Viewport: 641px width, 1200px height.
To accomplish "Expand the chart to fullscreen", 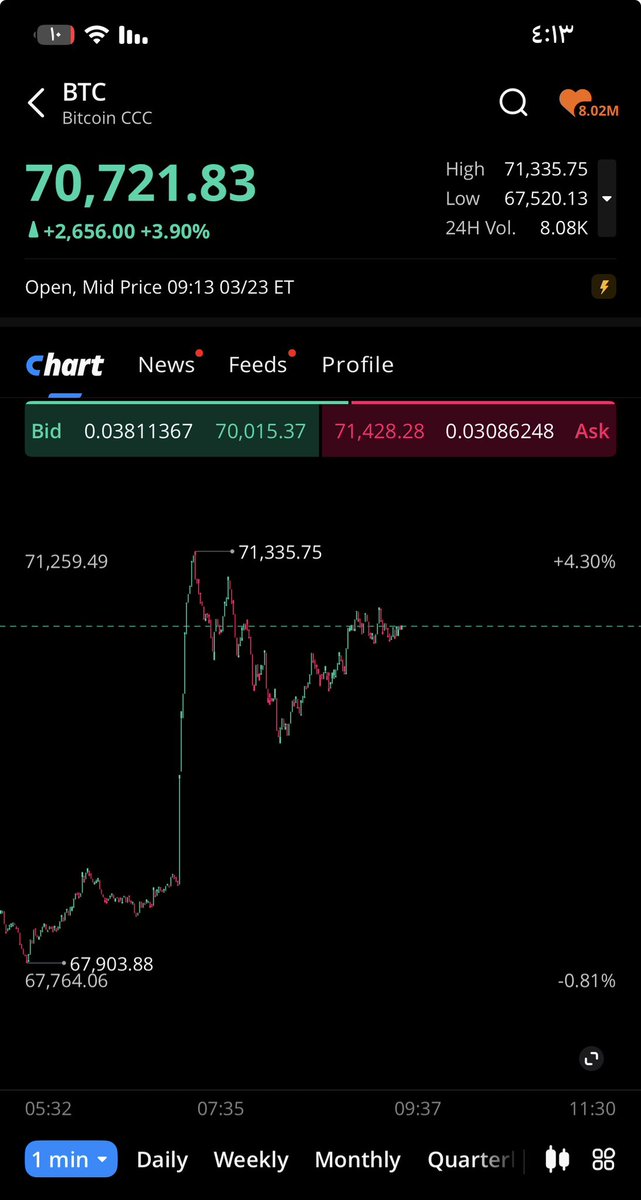I will tap(591, 1059).
